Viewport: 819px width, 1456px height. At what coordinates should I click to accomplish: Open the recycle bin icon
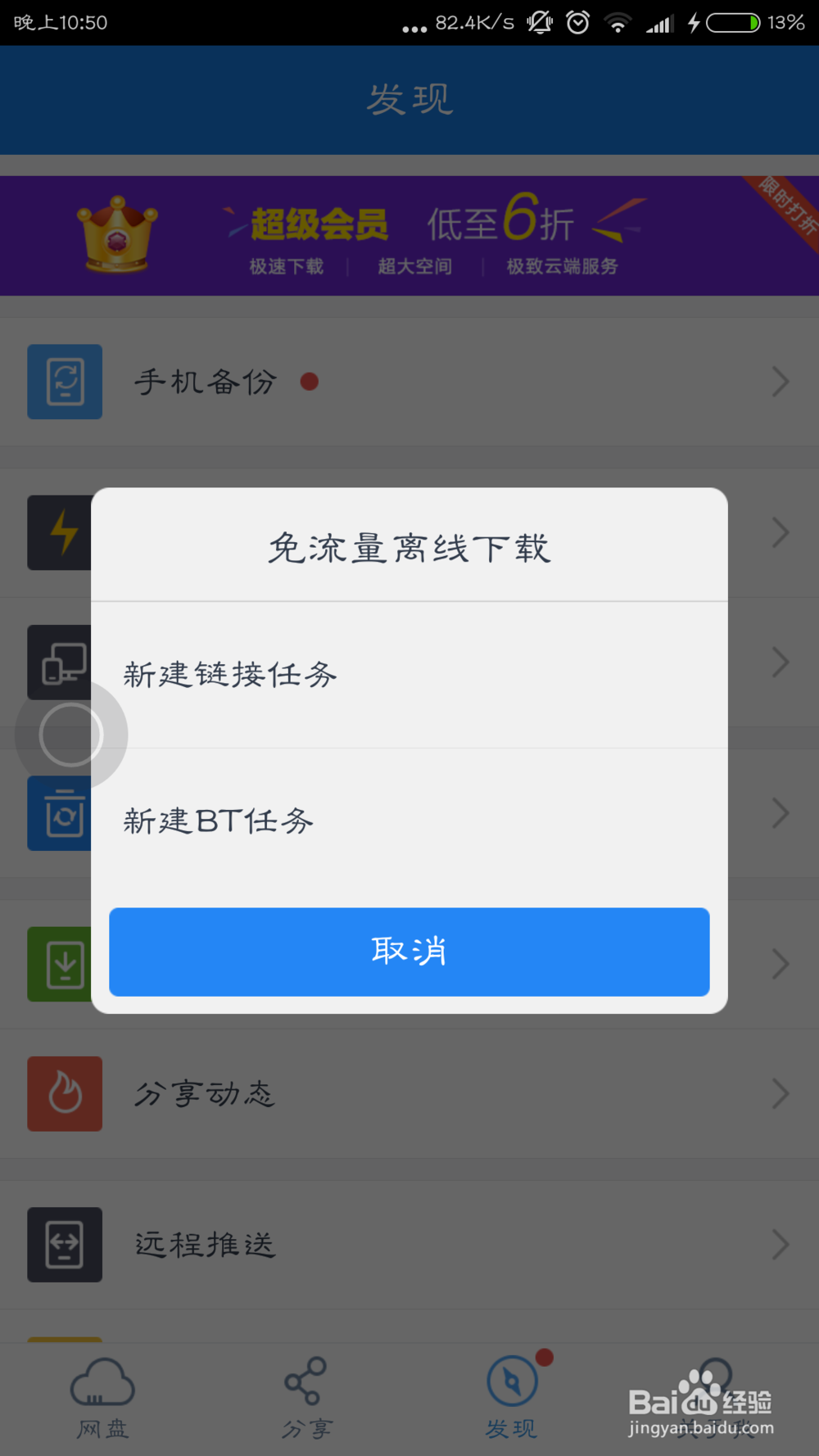[59, 813]
